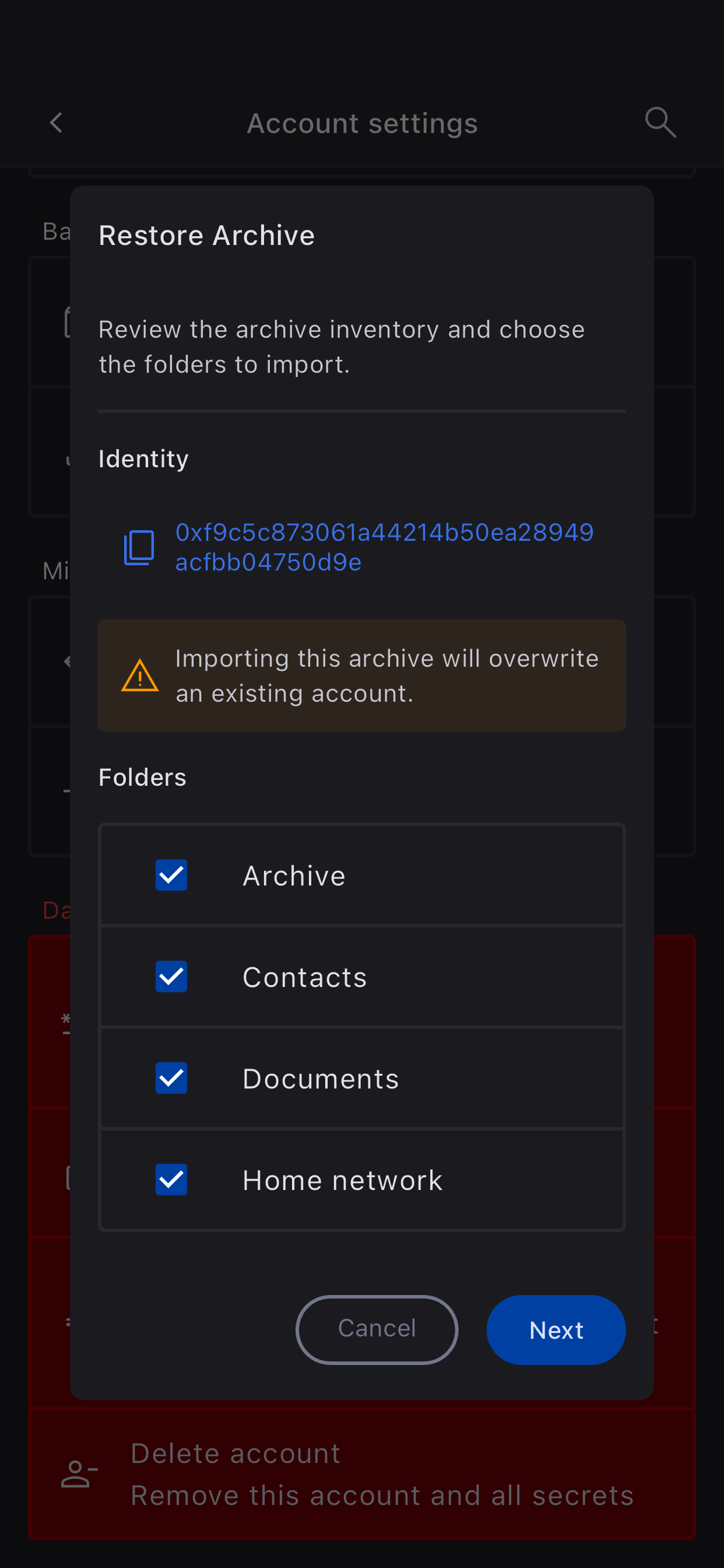724x1568 pixels.
Task: Untick the Home network folder
Action: click(171, 1179)
